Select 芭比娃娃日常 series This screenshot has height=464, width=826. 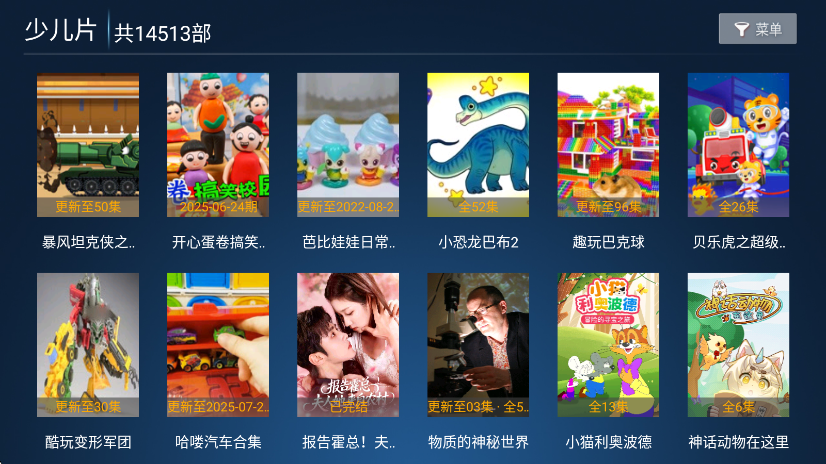[x=348, y=145]
